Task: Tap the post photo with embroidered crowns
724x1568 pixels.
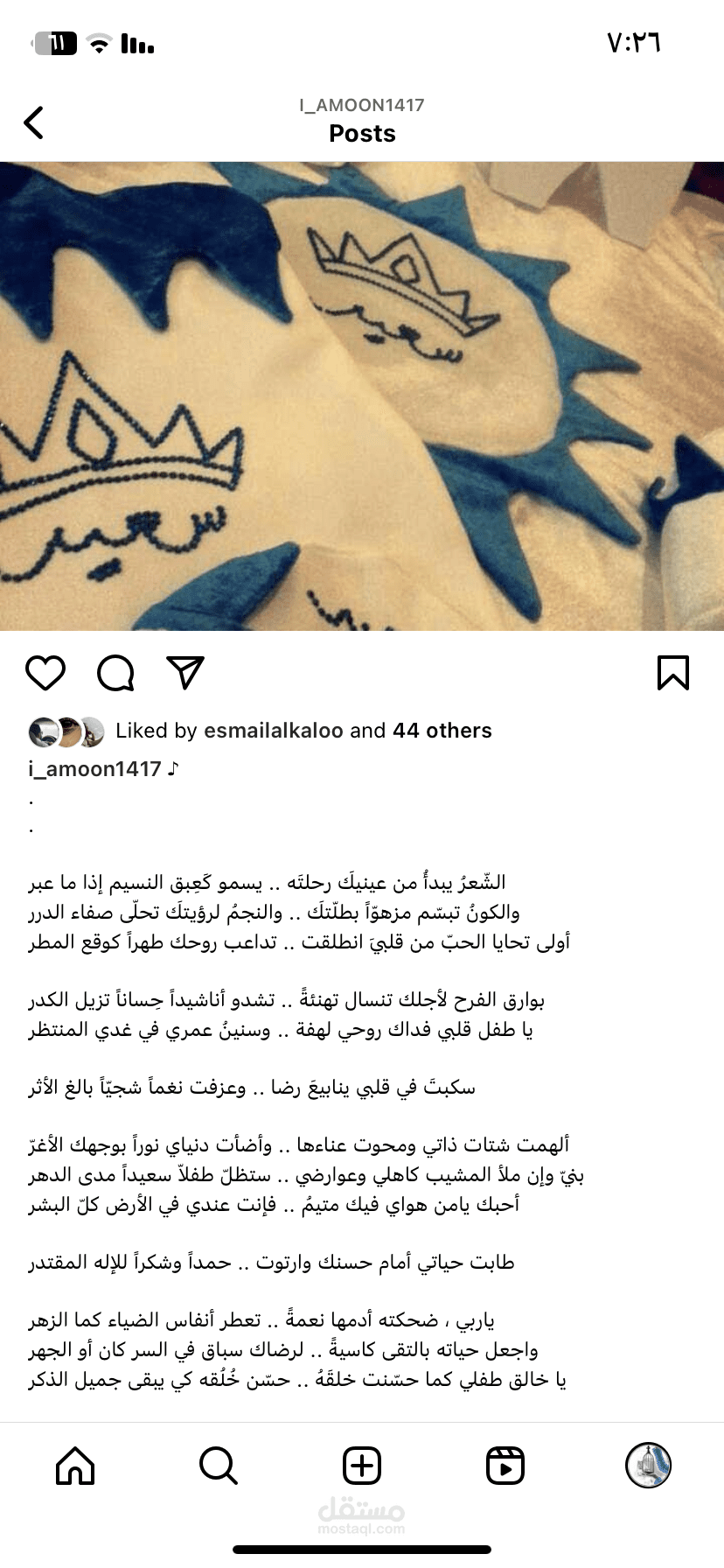Action: pyautogui.click(x=362, y=394)
